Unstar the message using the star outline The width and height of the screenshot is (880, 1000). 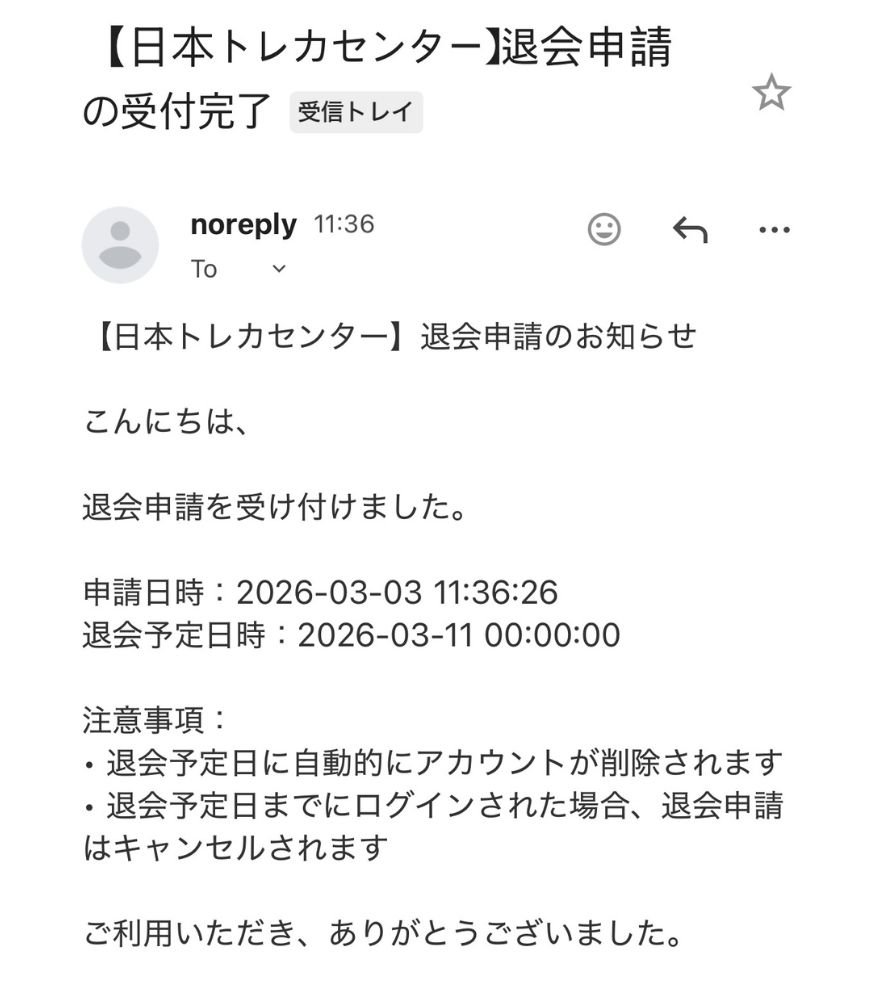pos(771,92)
